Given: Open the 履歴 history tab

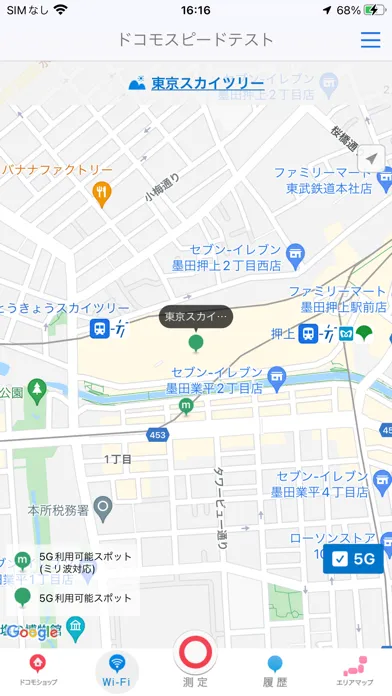Looking at the screenshot, I should pyautogui.click(x=275, y=671).
